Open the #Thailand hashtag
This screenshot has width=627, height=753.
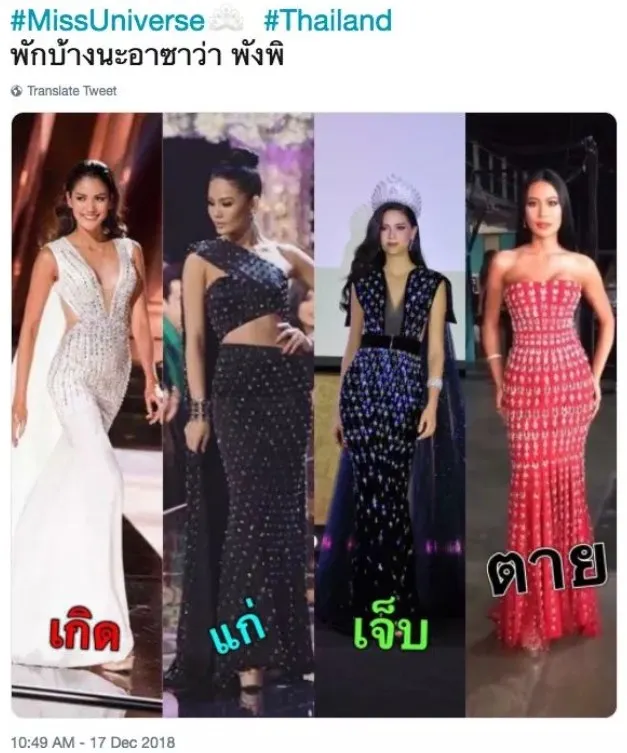pos(326,20)
